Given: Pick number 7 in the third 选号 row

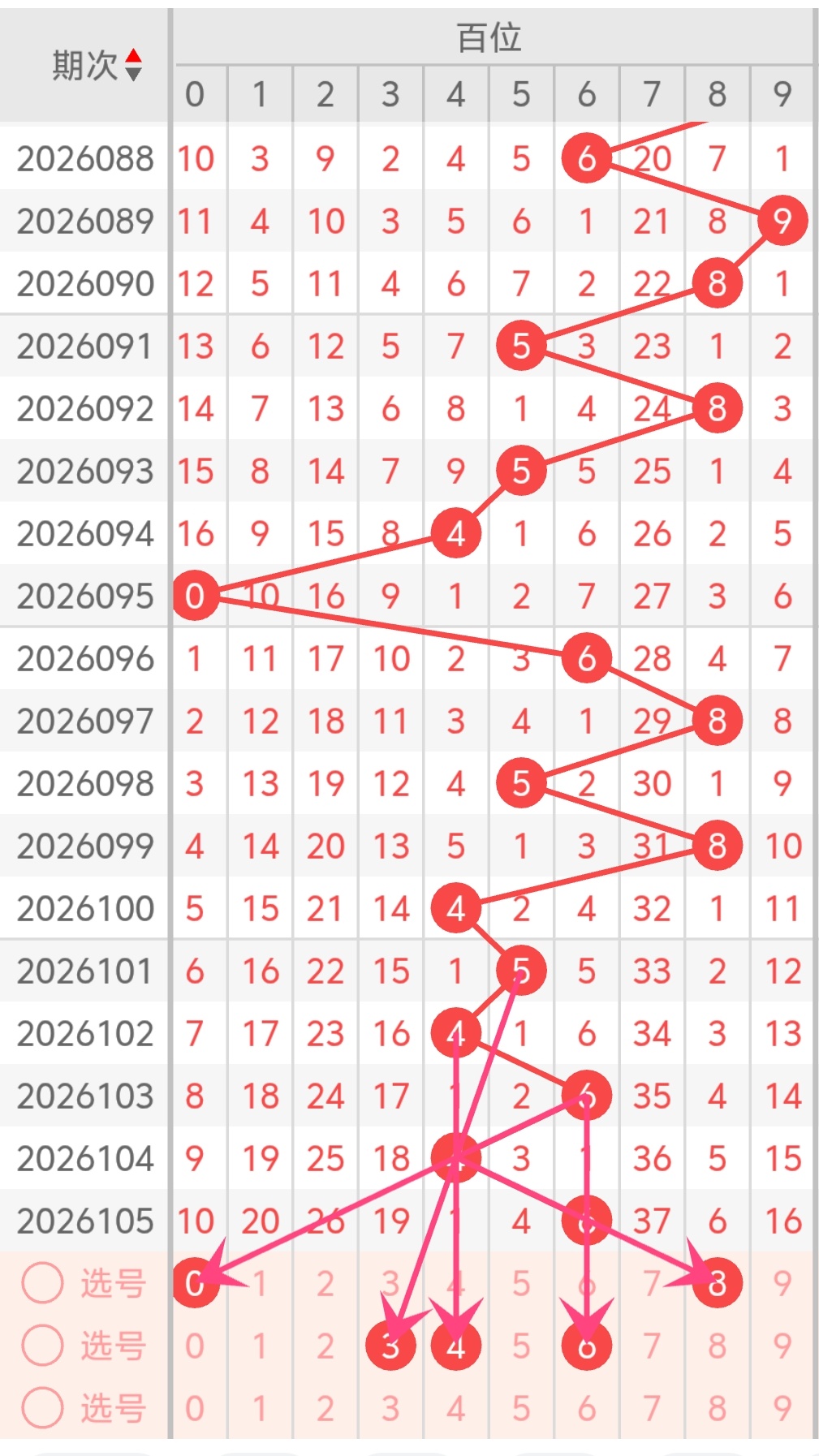Looking at the screenshot, I should (x=652, y=1408).
